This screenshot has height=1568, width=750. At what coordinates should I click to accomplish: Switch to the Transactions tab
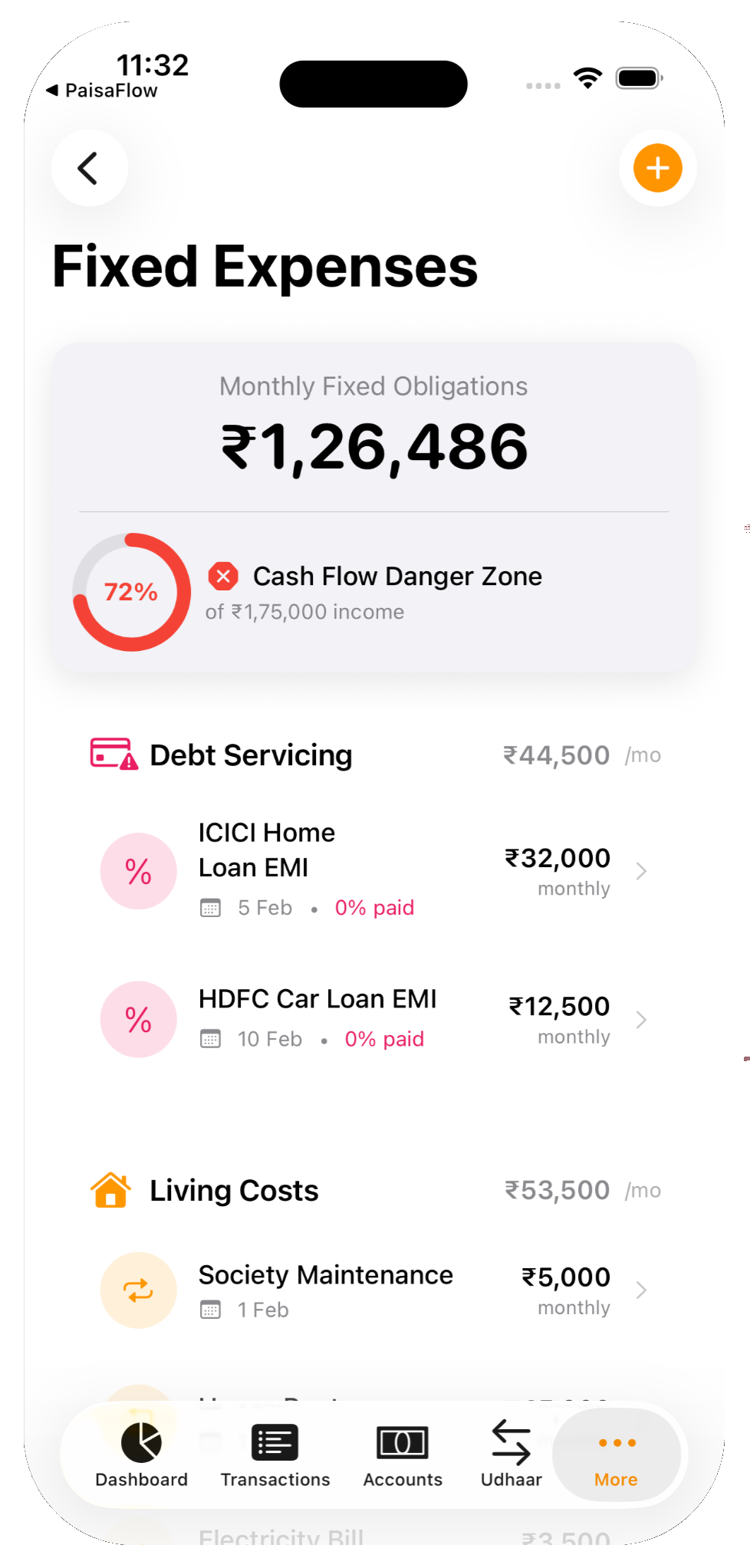pos(275,1455)
